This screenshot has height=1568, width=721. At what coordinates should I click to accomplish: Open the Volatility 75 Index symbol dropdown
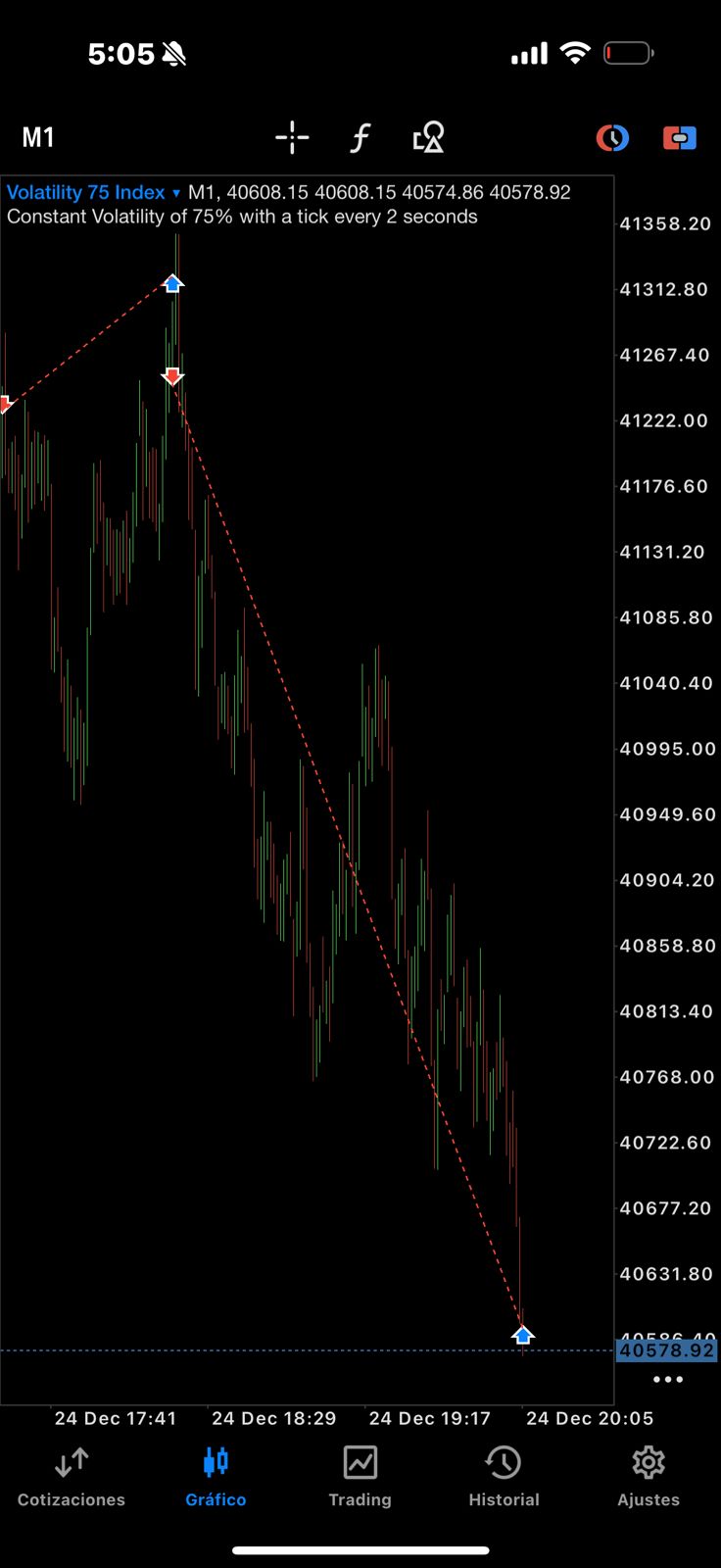94,192
